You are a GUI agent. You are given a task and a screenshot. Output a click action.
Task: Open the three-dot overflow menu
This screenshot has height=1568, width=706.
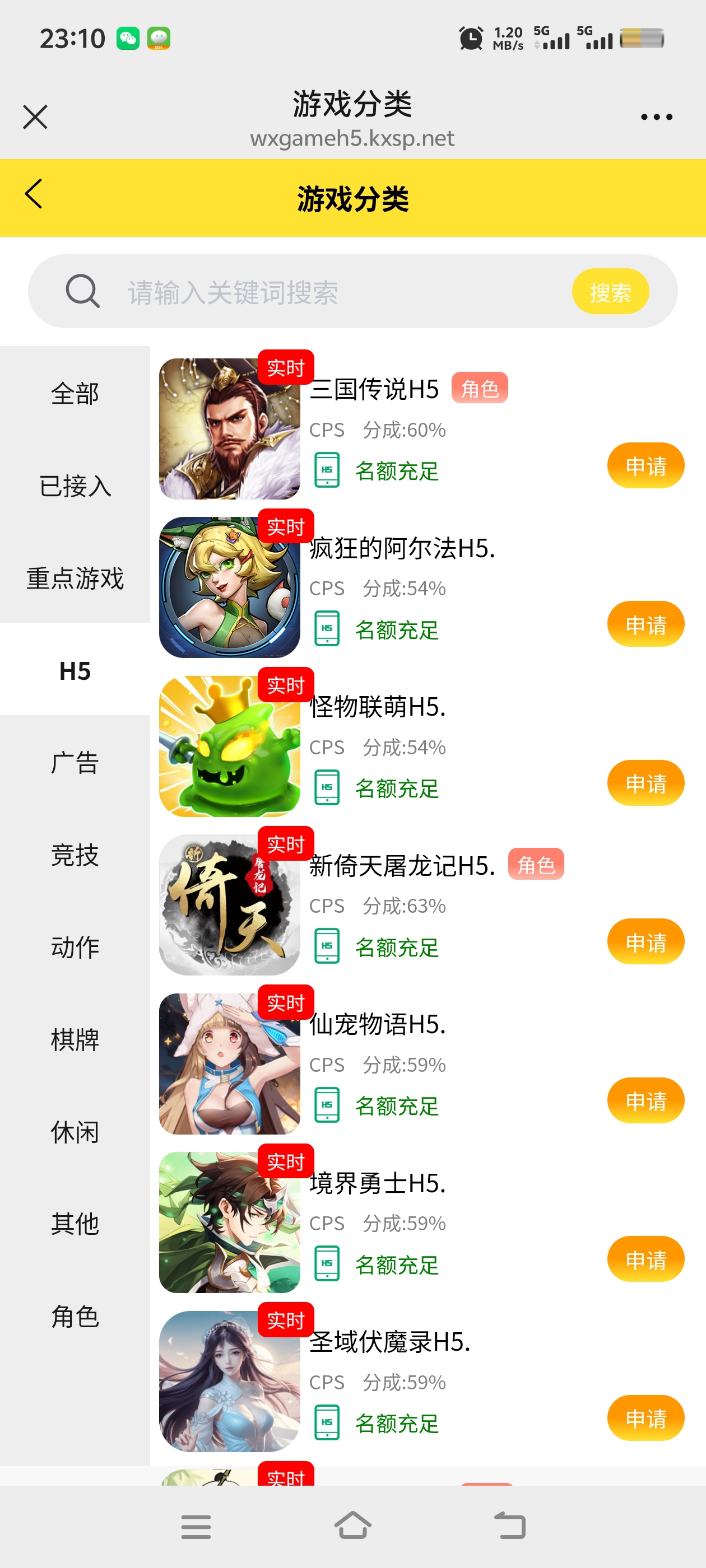(x=656, y=117)
